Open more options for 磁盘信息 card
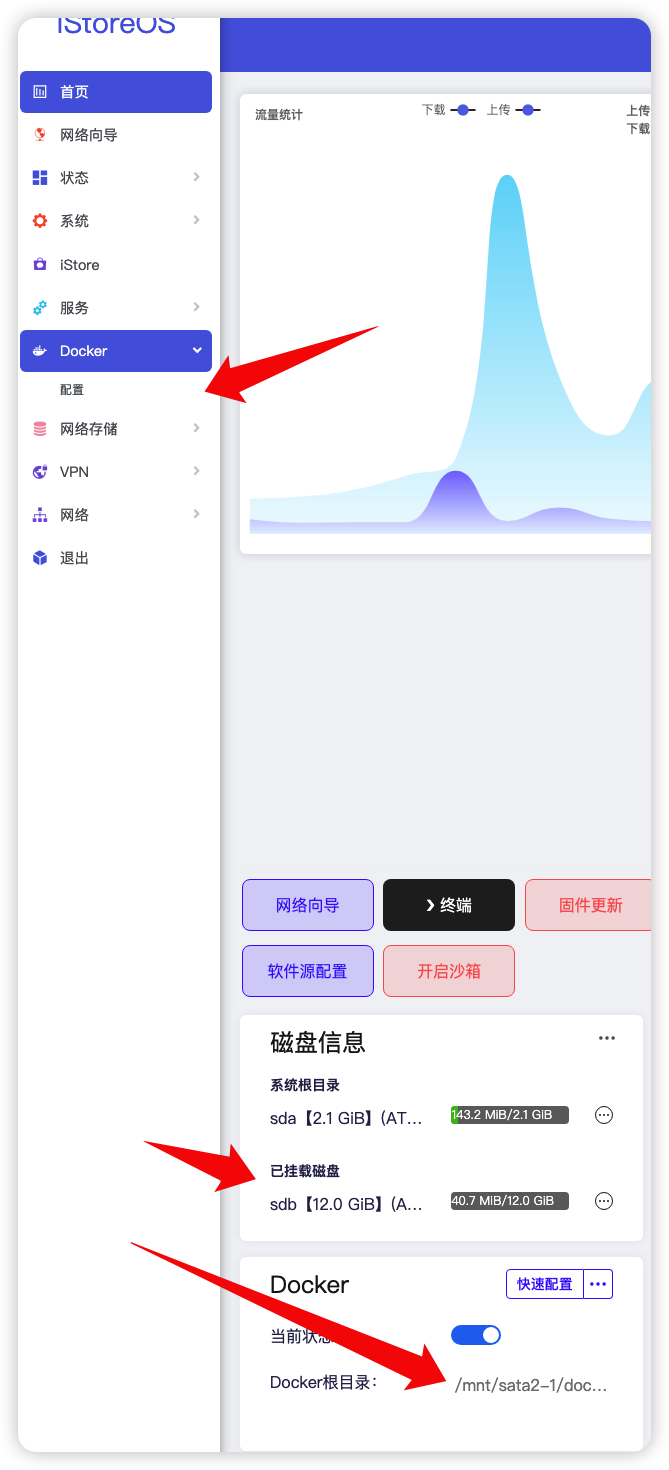Viewport: 669px width, 1470px height. click(x=607, y=1038)
